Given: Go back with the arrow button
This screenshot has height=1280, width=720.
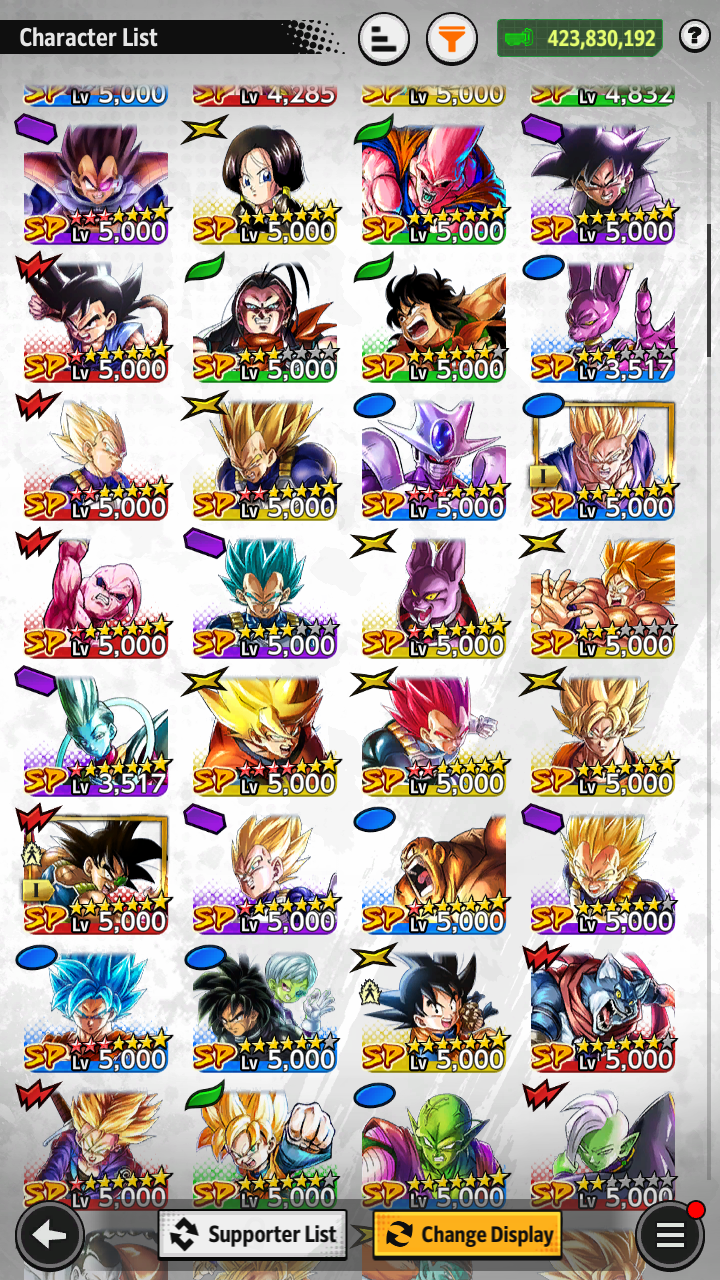Looking at the screenshot, I should (x=49, y=1236).
